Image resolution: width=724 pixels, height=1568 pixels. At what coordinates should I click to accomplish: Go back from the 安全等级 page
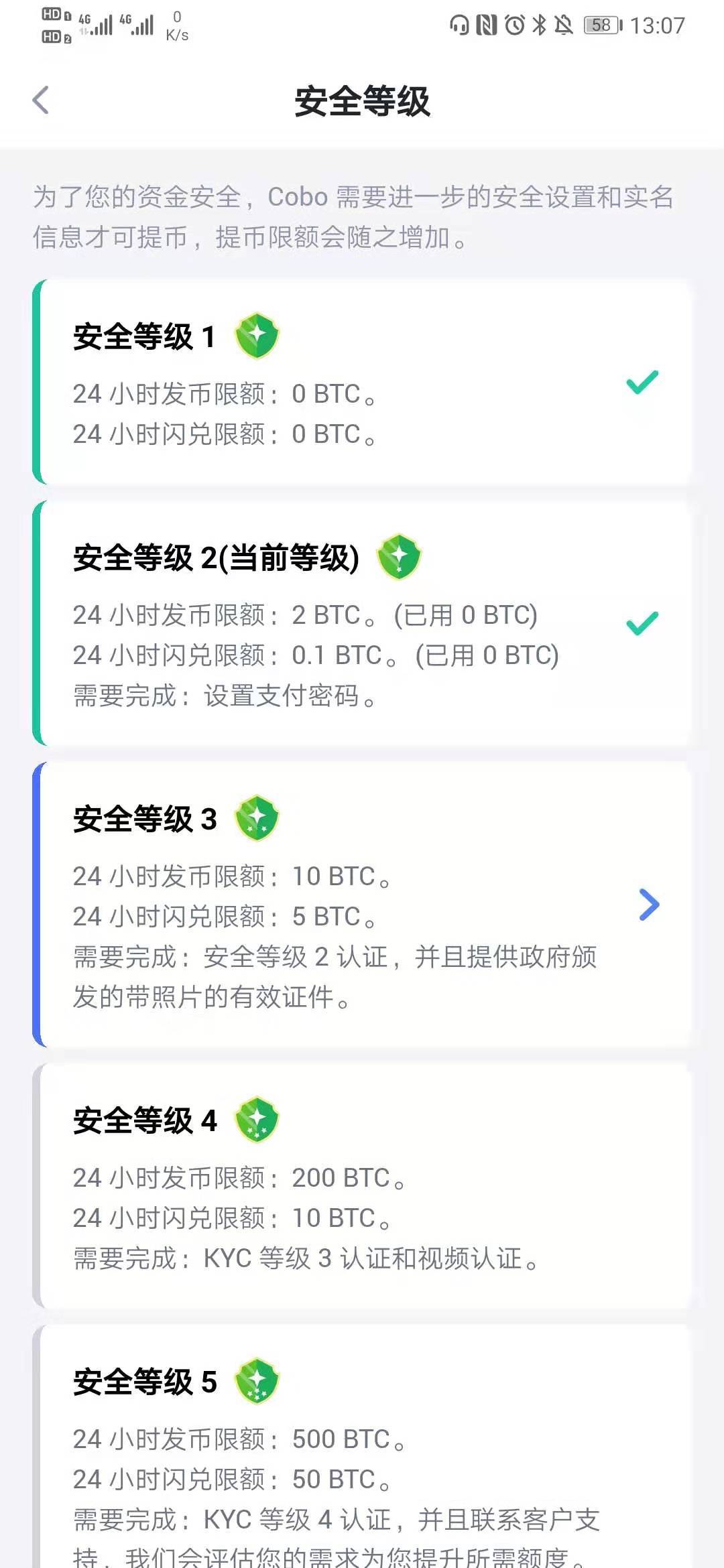[x=41, y=101]
